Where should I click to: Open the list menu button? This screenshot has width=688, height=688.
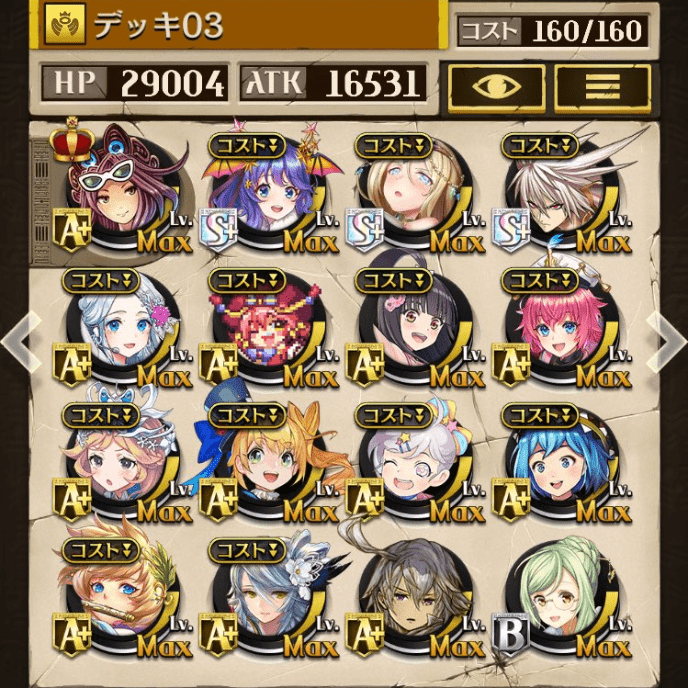coord(603,85)
